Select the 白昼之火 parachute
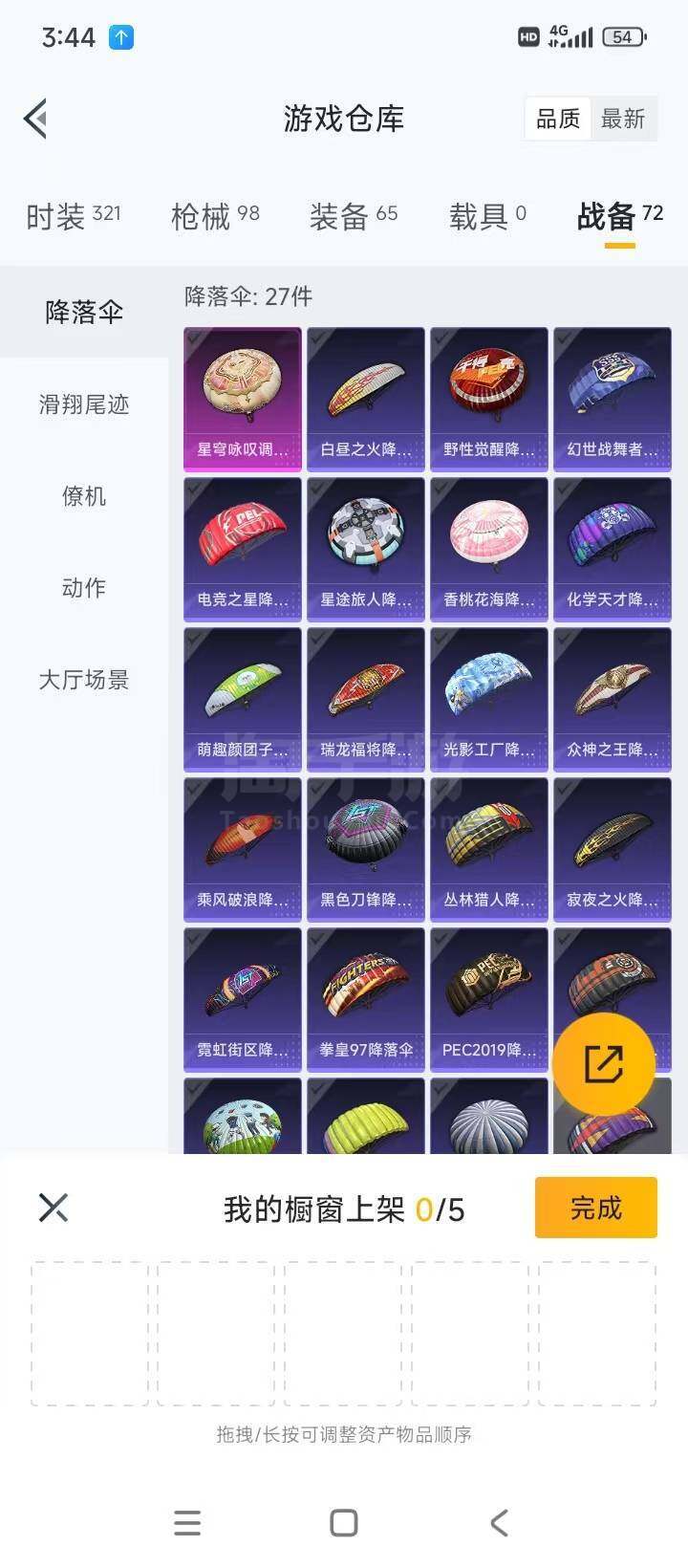 point(366,399)
